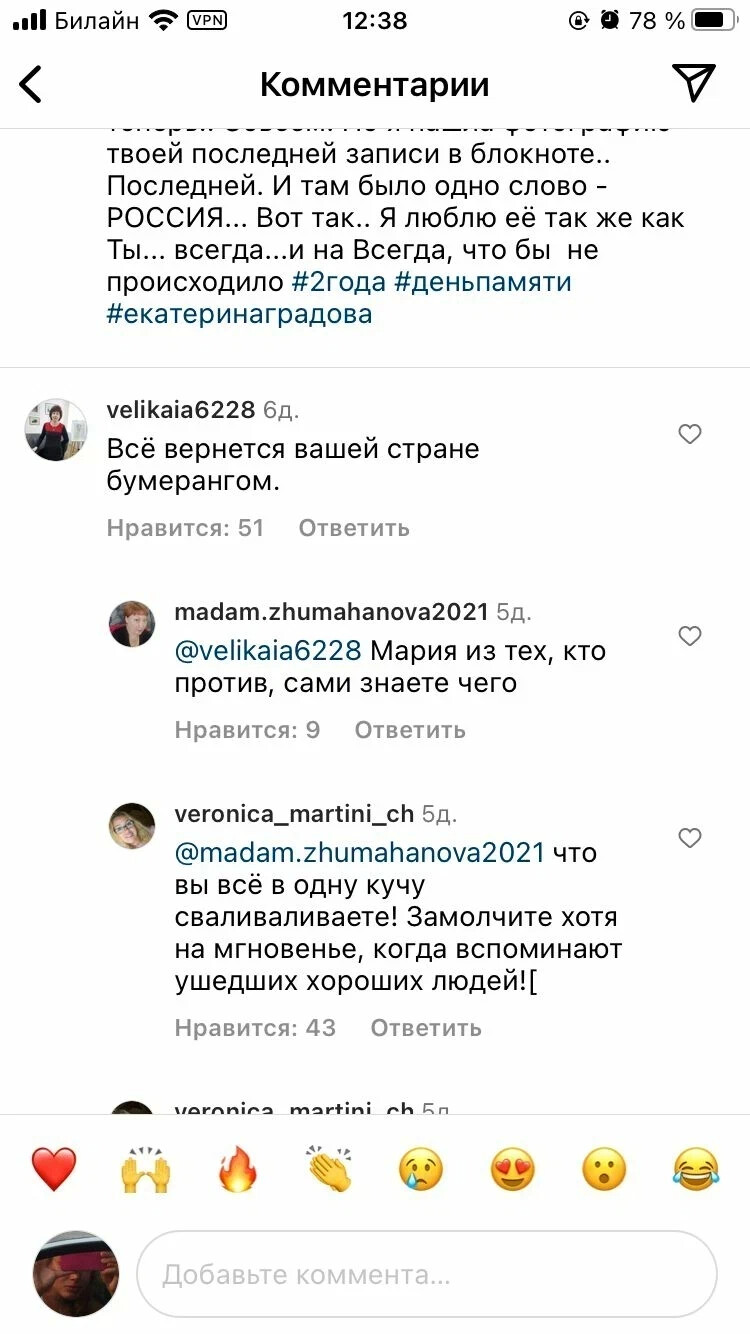Insert the clapping hands emoji
750x1334 pixels.
point(329,1169)
